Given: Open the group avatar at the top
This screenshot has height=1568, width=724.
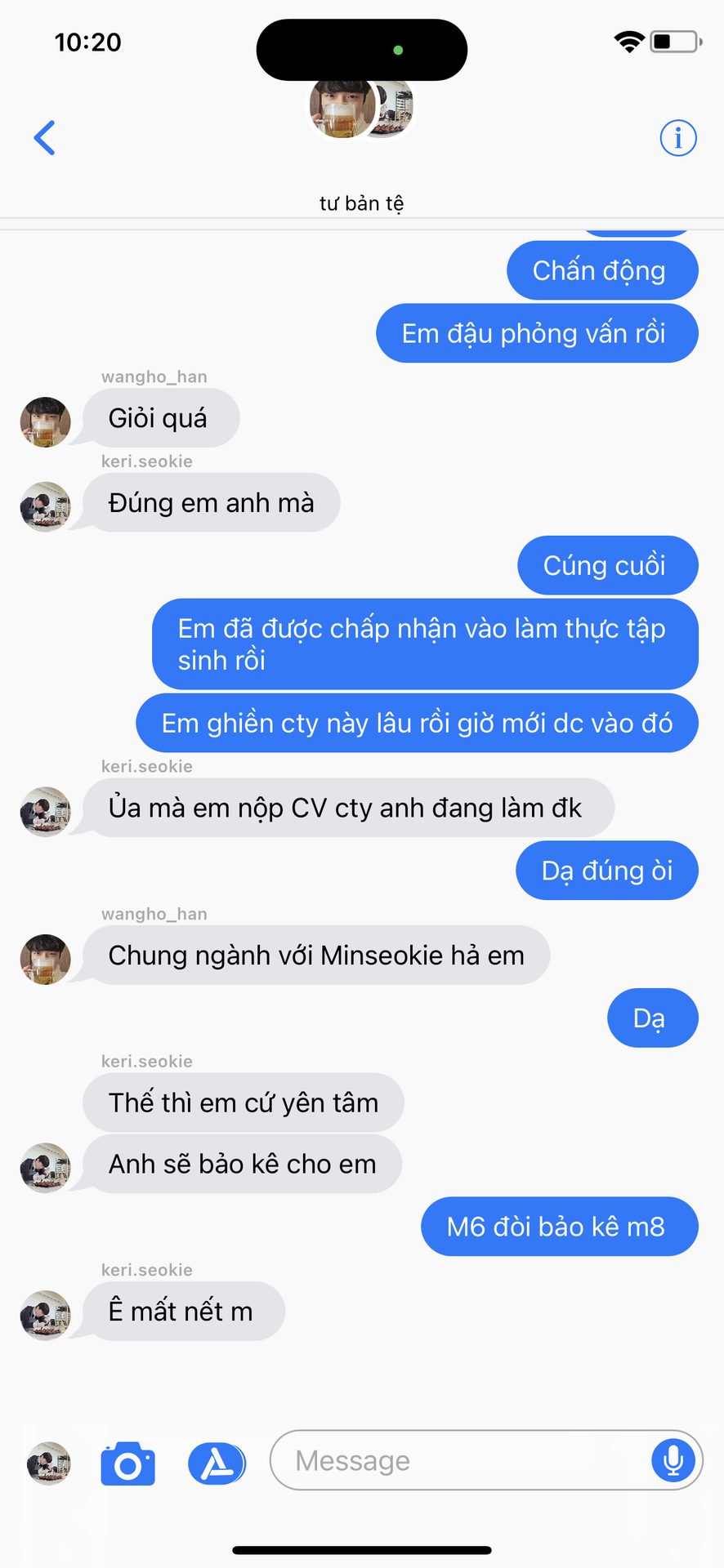Looking at the screenshot, I should 360,108.
